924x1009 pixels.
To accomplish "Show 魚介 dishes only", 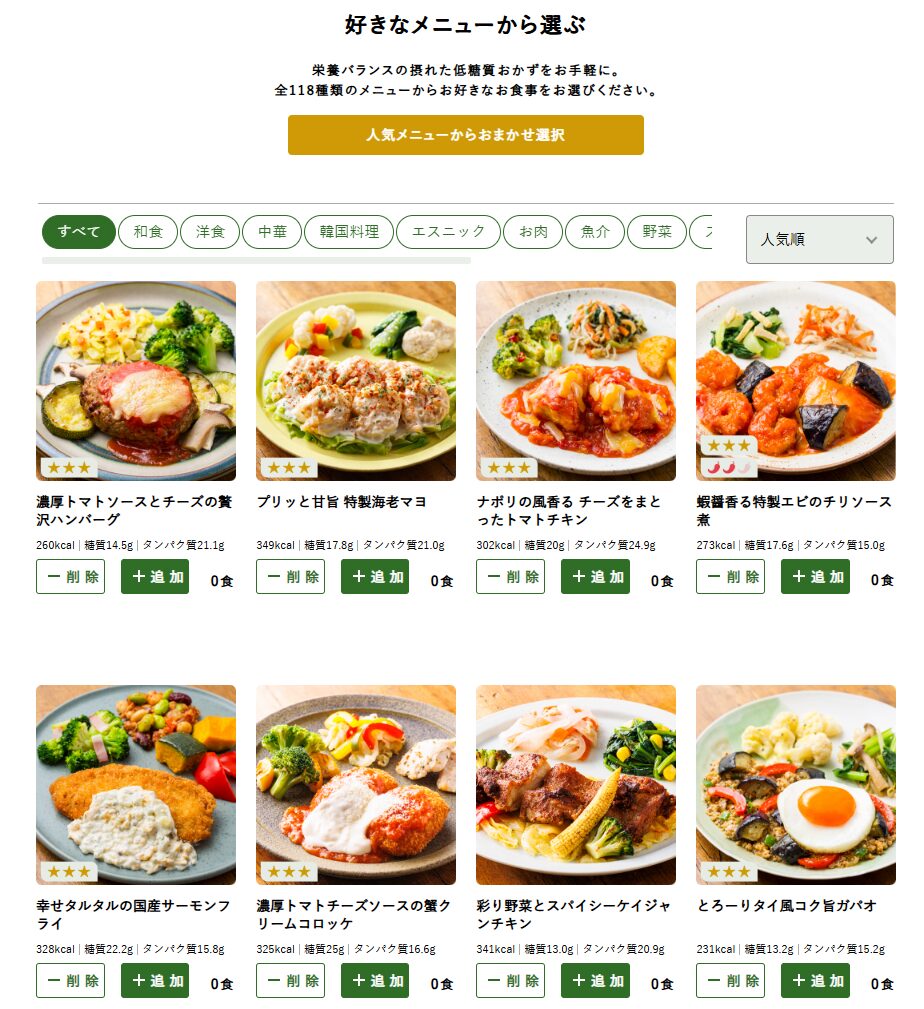I will click(x=595, y=232).
